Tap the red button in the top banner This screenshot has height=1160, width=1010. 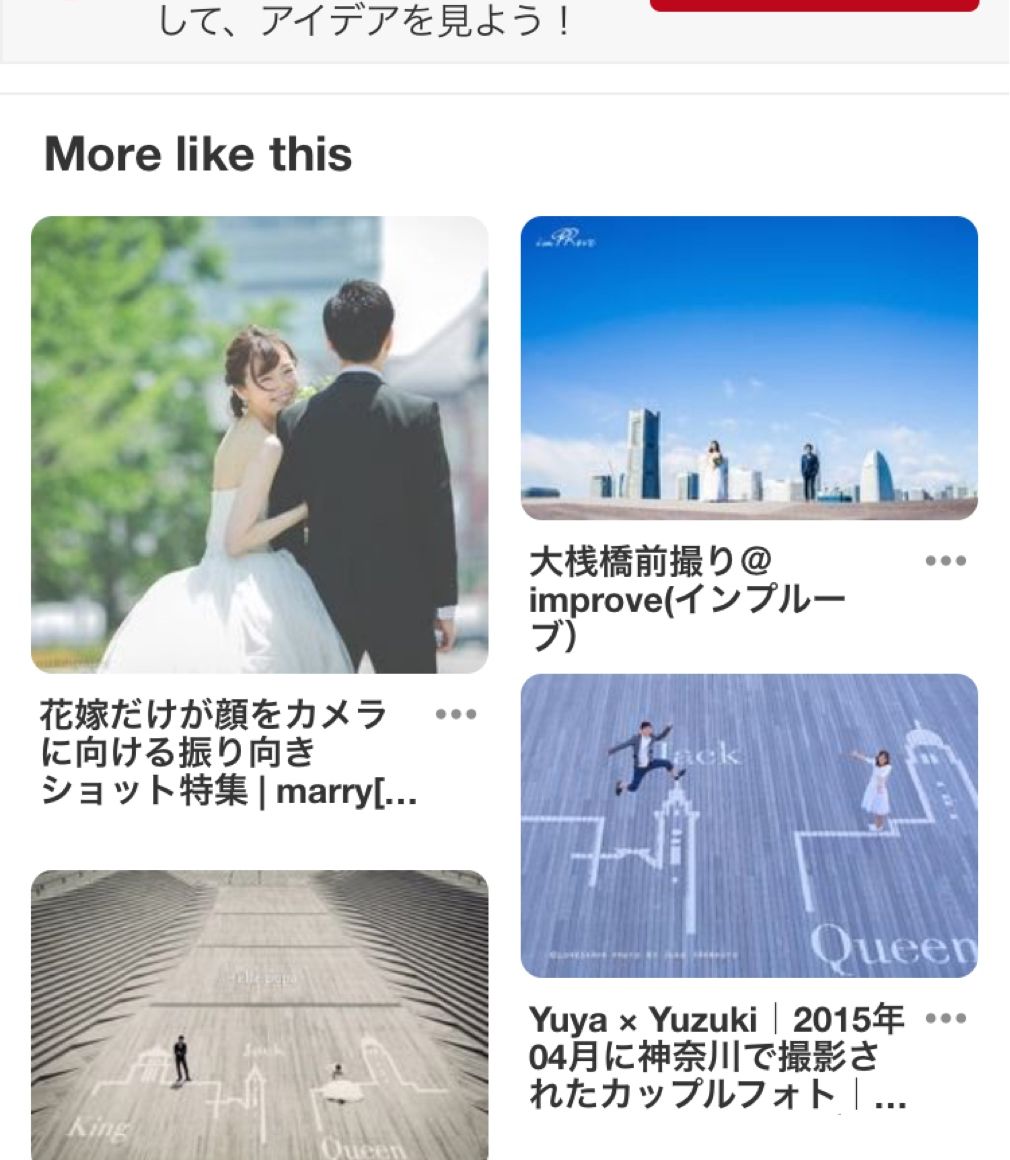point(814,5)
